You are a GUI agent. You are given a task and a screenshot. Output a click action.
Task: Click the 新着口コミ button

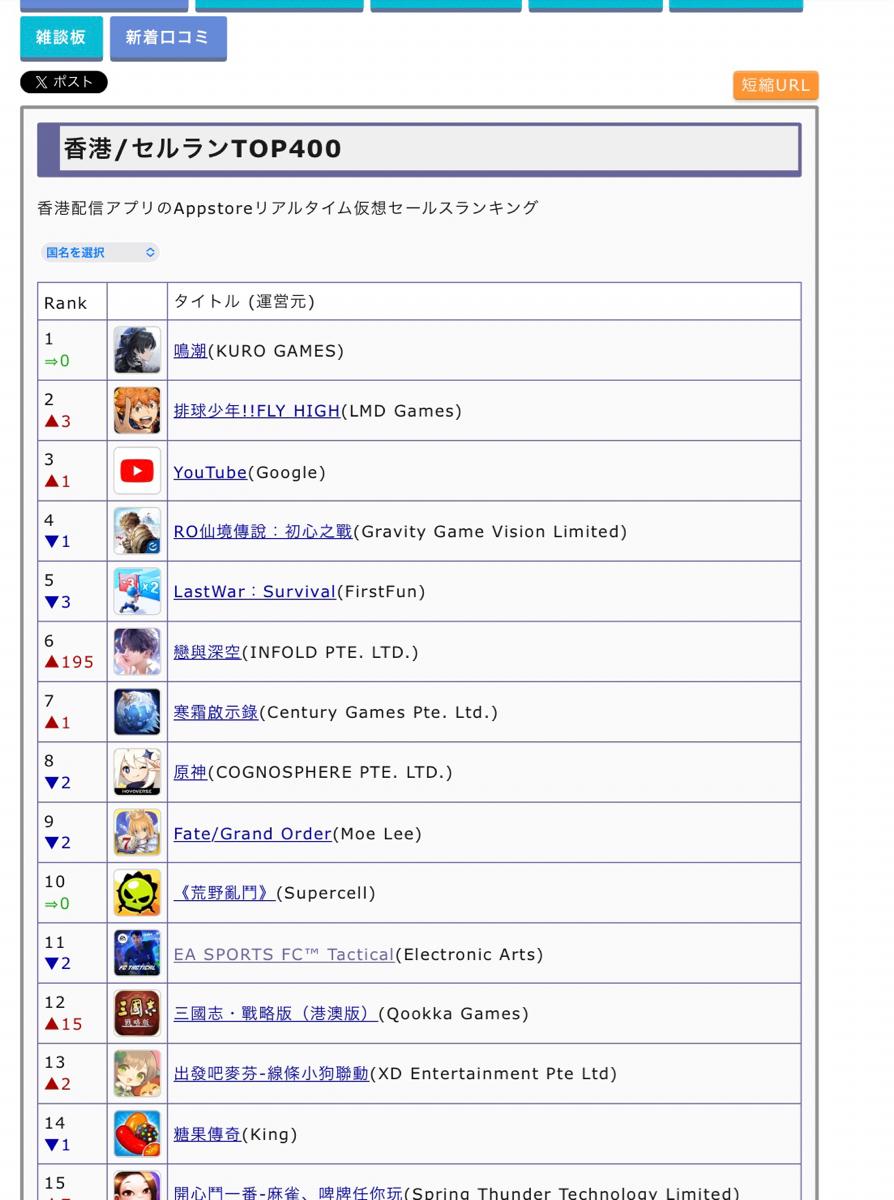[169, 38]
